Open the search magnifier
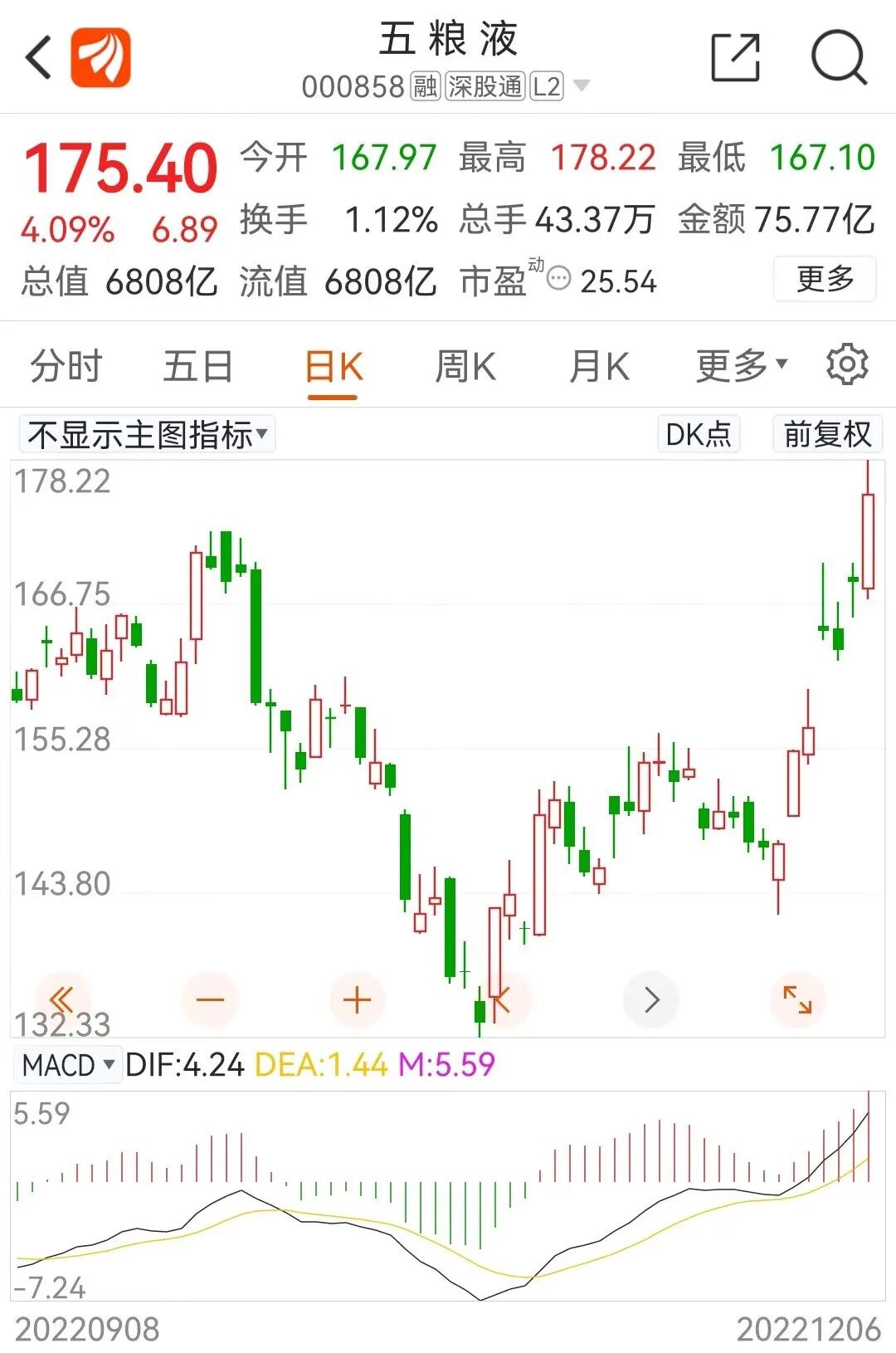 838,57
